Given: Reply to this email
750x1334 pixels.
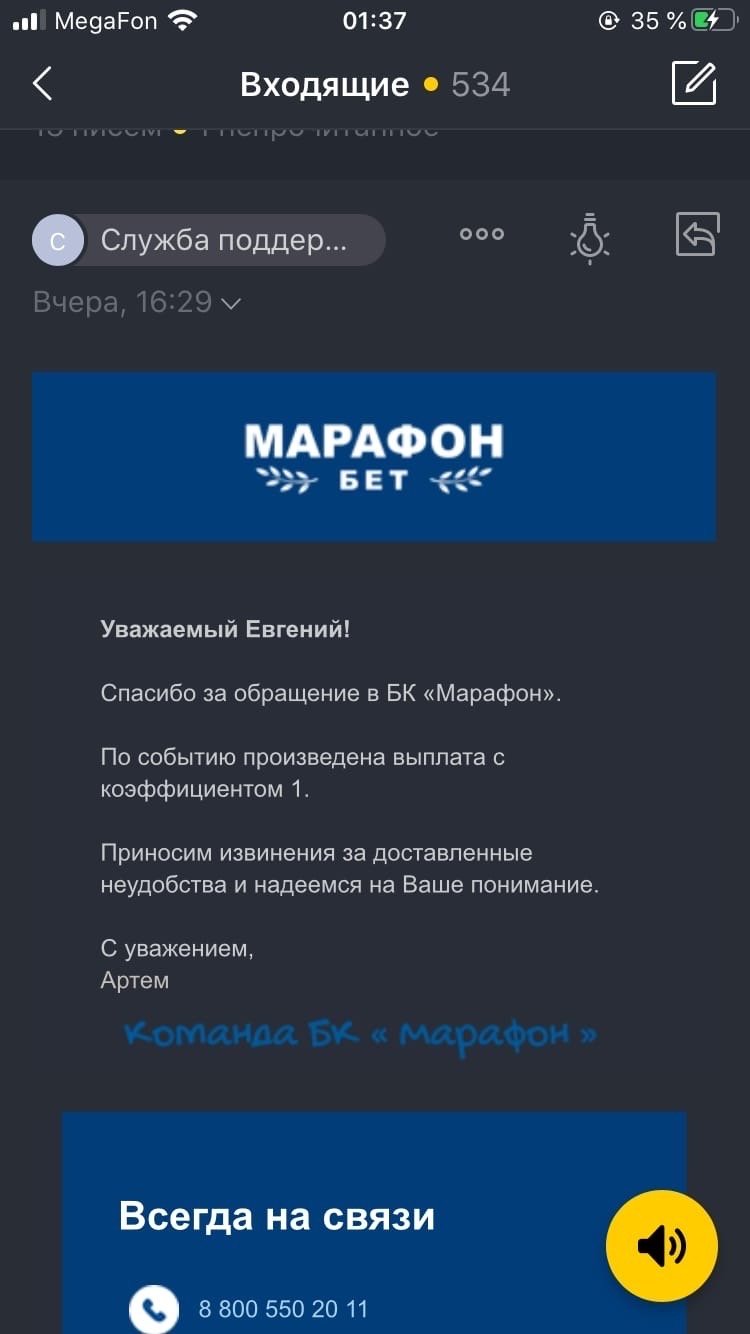Looking at the screenshot, I should (x=697, y=235).
